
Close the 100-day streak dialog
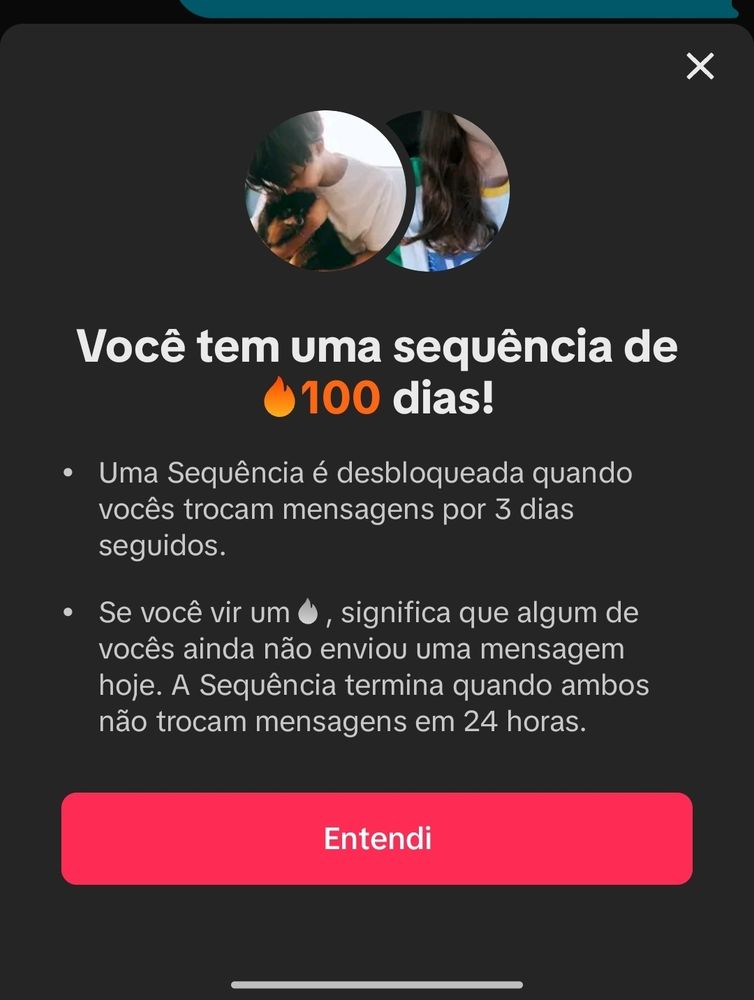point(700,66)
